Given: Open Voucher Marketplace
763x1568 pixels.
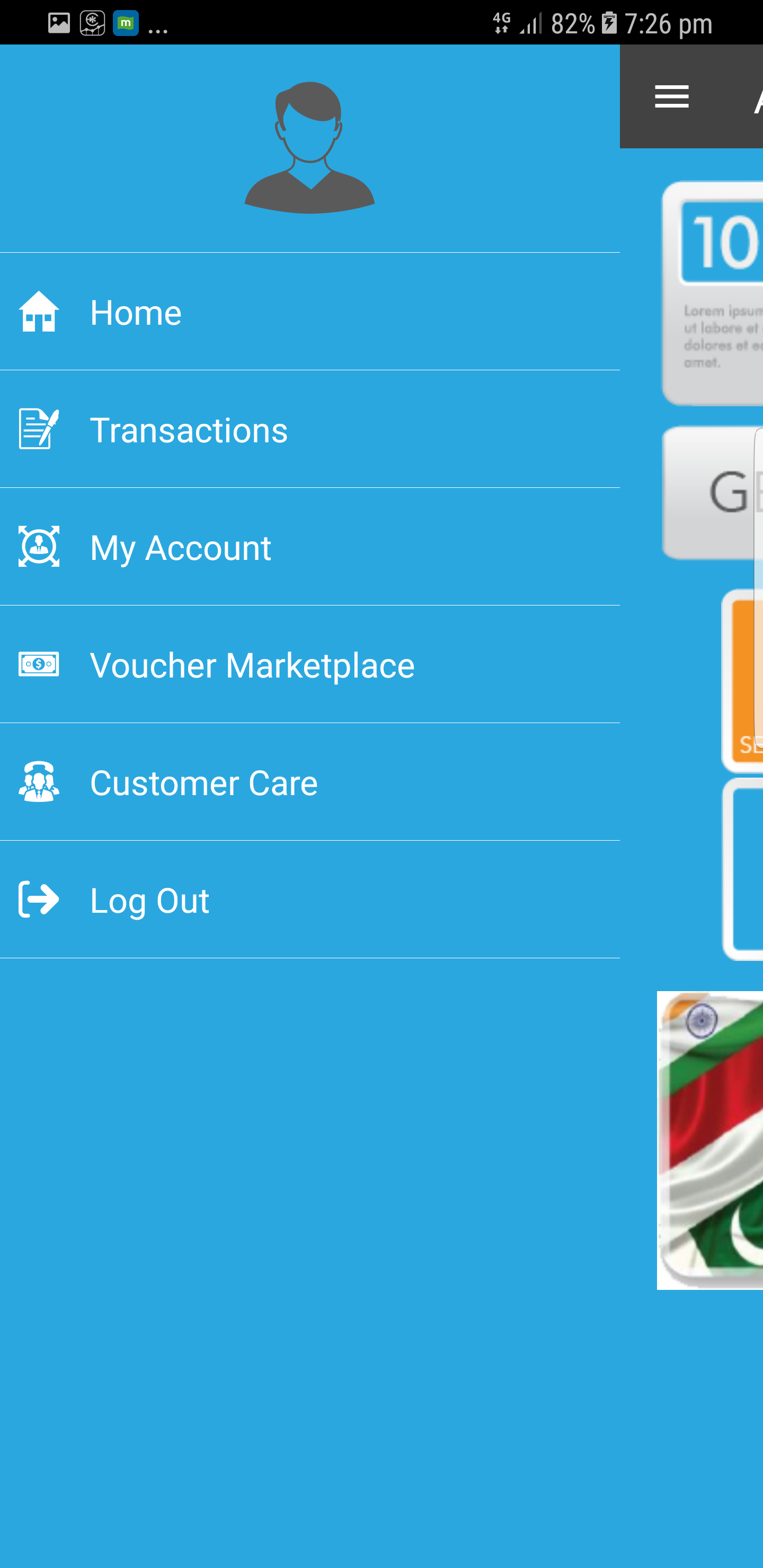Looking at the screenshot, I should [310, 664].
